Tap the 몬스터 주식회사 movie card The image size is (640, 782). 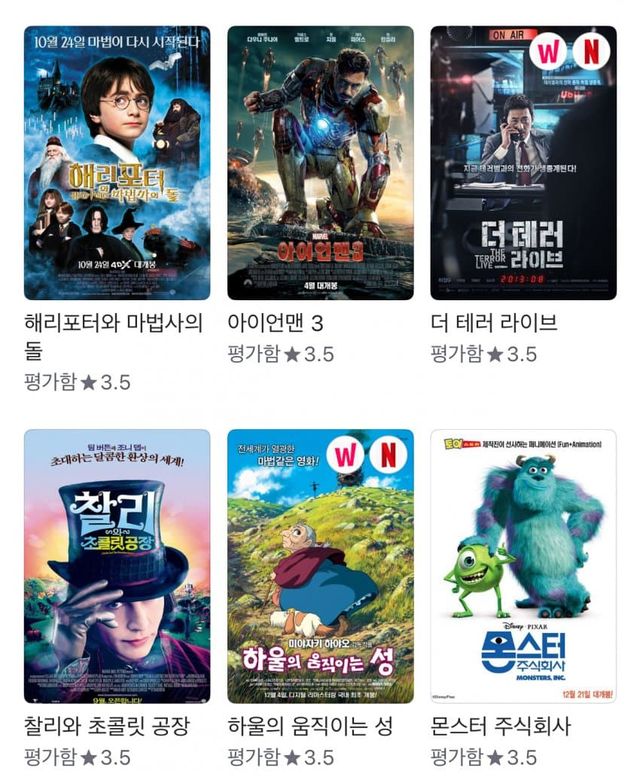pyautogui.click(x=523, y=566)
